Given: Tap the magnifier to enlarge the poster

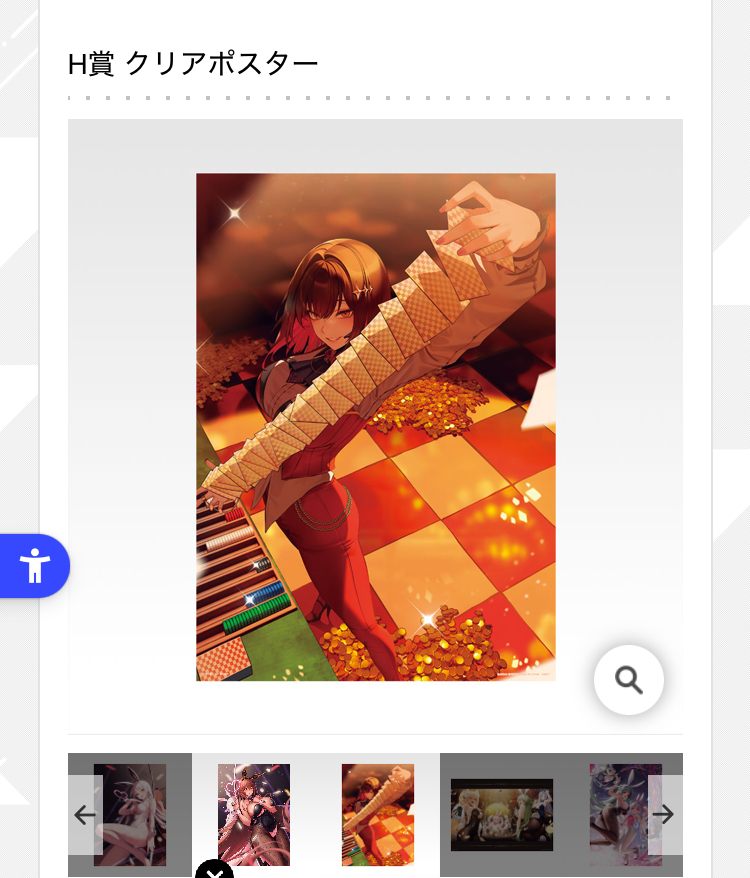Looking at the screenshot, I should [x=628, y=680].
